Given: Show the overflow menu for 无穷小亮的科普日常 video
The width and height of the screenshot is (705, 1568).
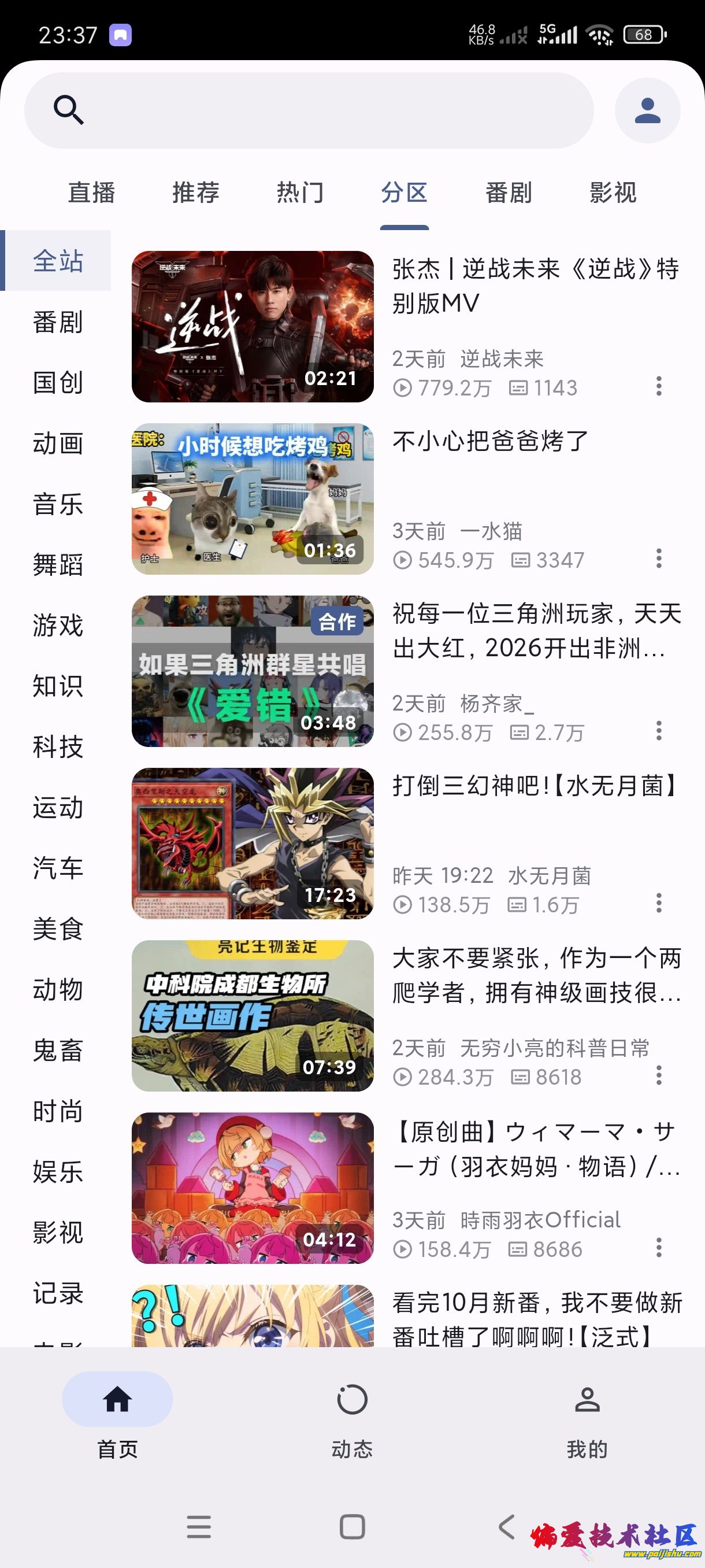Looking at the screenshot, I should point(658,1075).
